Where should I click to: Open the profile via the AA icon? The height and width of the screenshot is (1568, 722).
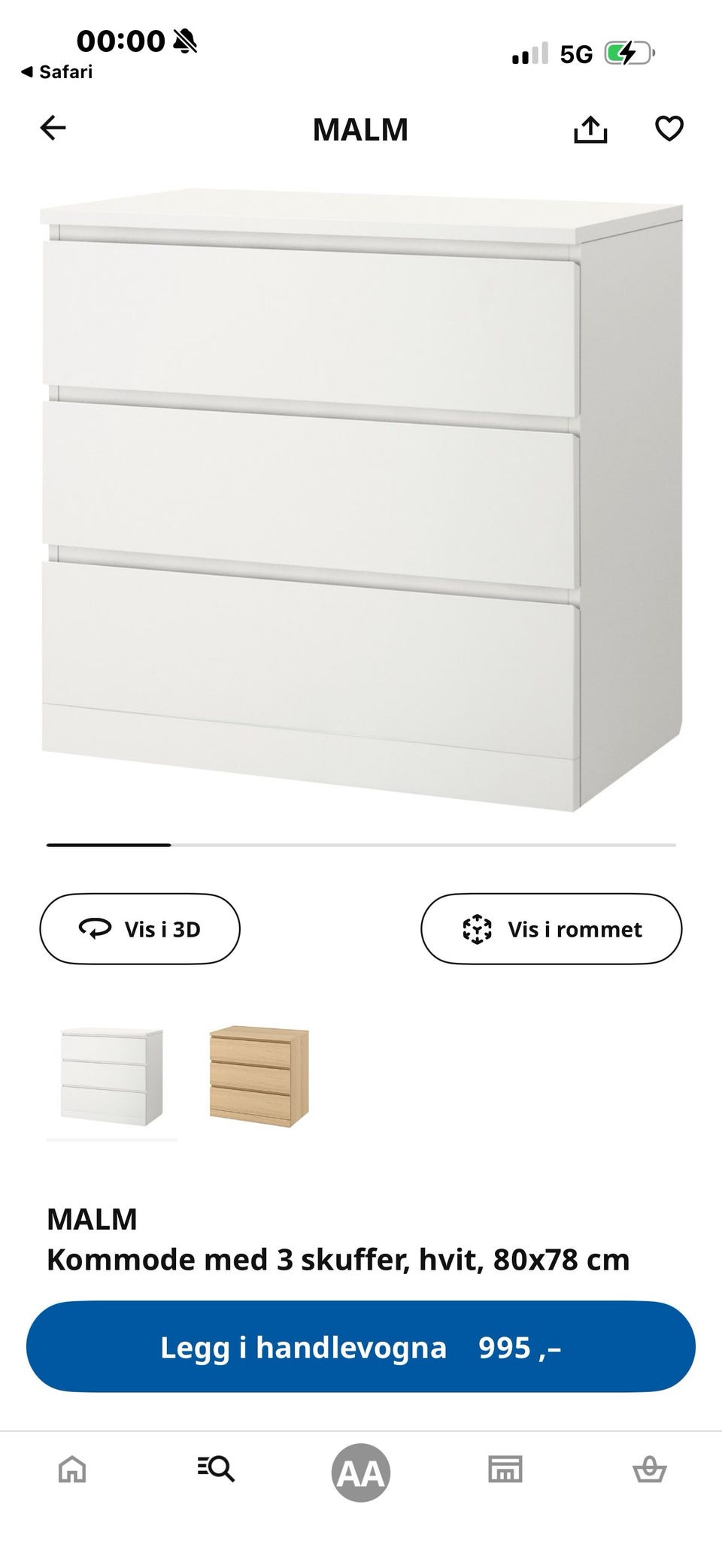point(361,1470)
